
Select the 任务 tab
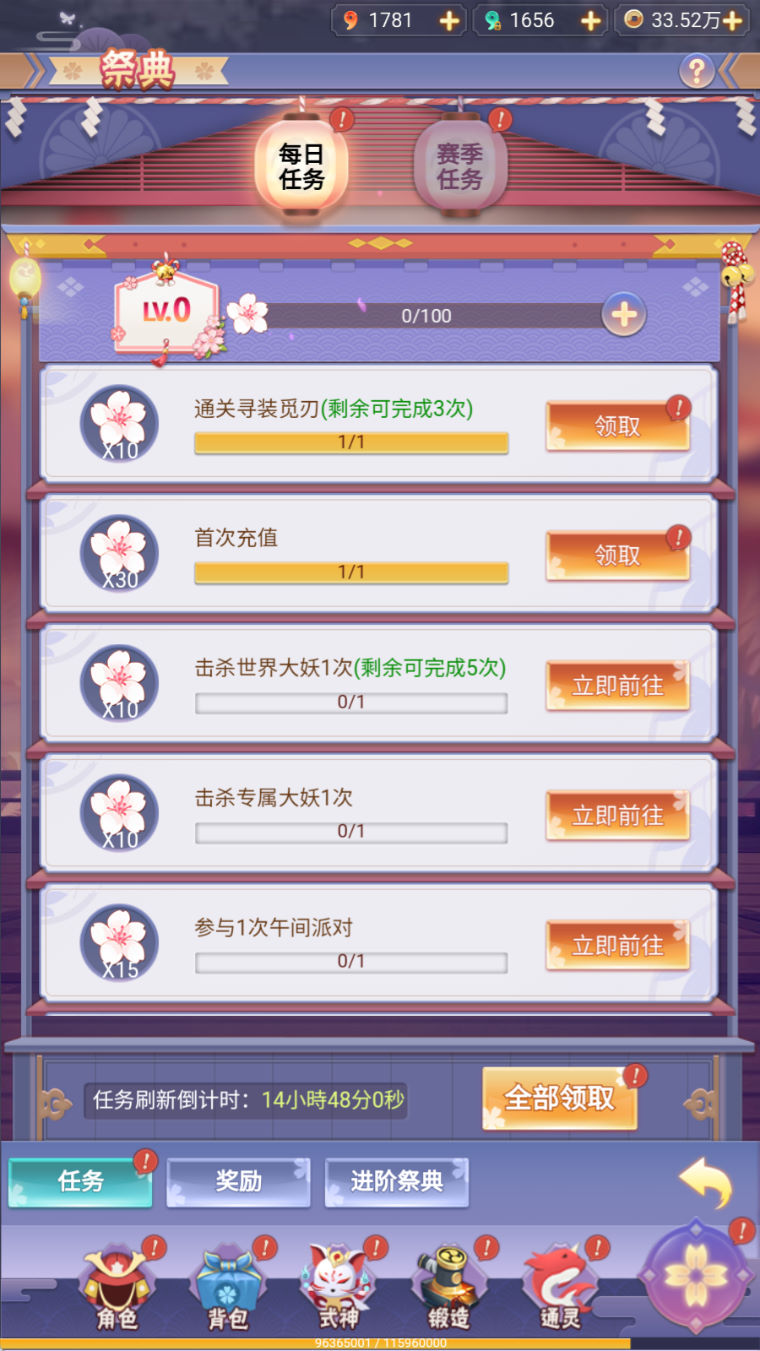[80, 1181]
